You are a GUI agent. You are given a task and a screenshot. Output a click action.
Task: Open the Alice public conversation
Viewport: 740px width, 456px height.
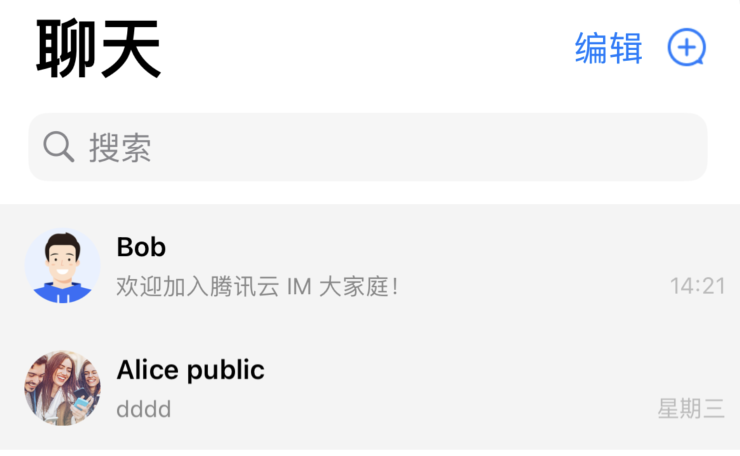[x=370, y=389]
